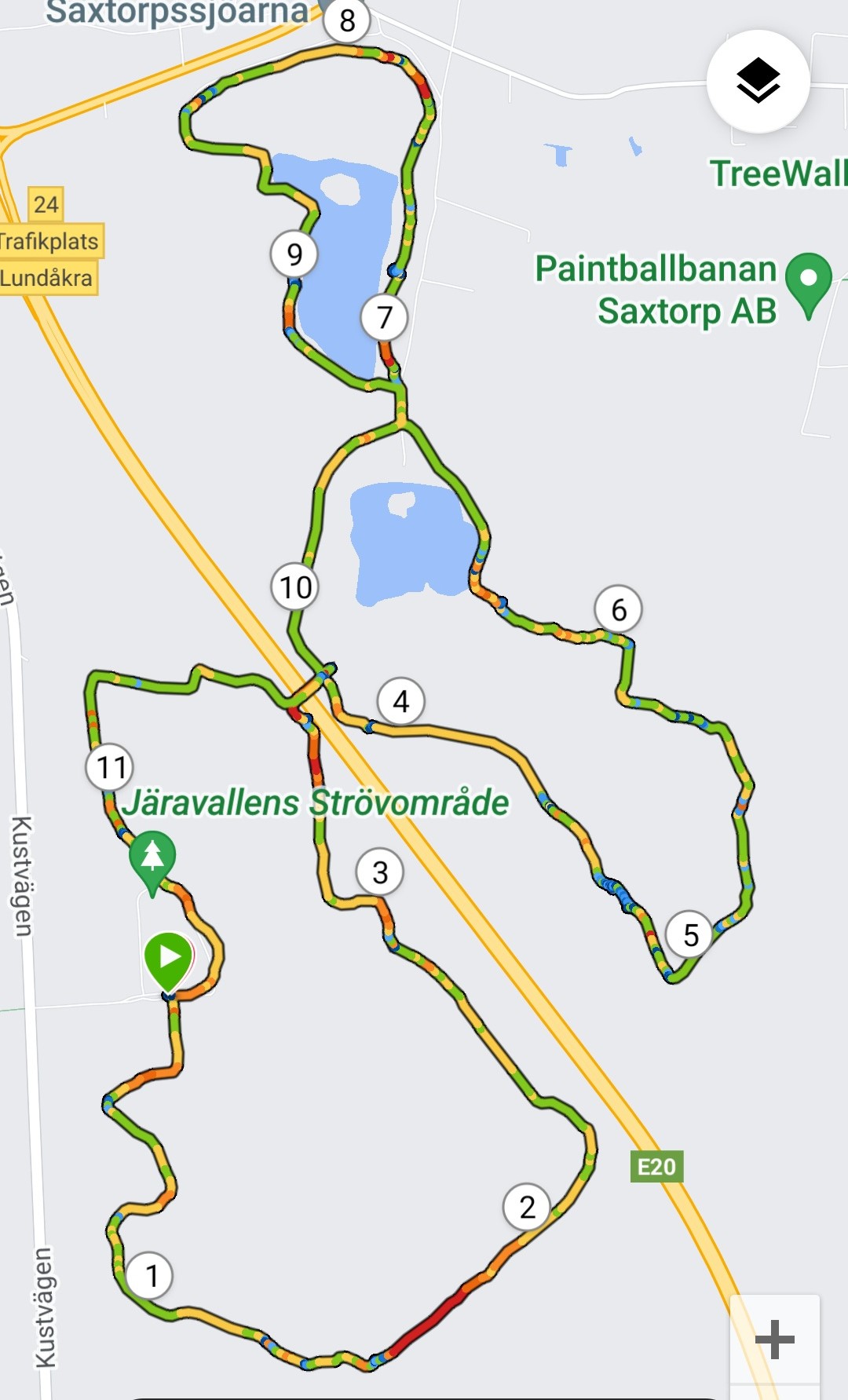The width and height of the screenshot is (848, 1400).
Task: Open the map layers selector
Action: click(758, 81)
